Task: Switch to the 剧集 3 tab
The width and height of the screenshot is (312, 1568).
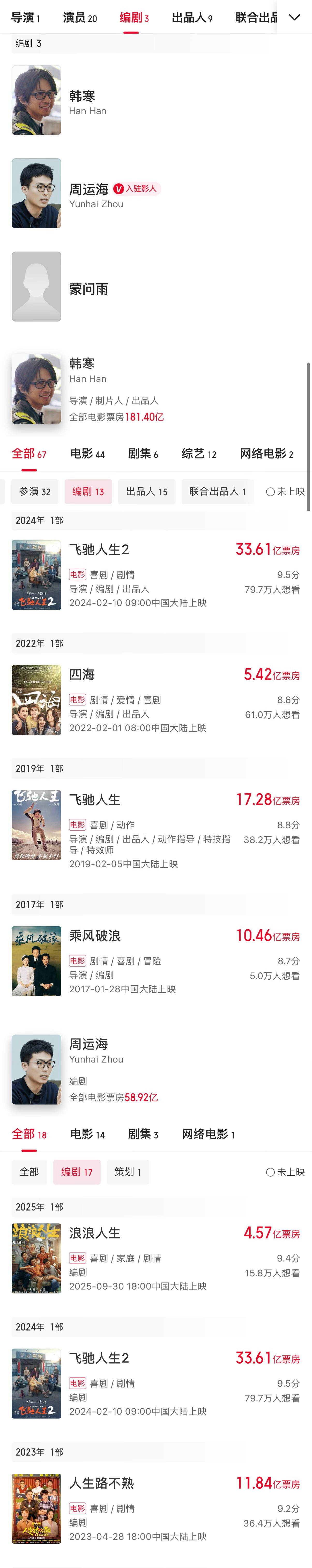Action: click(142, 1134)
